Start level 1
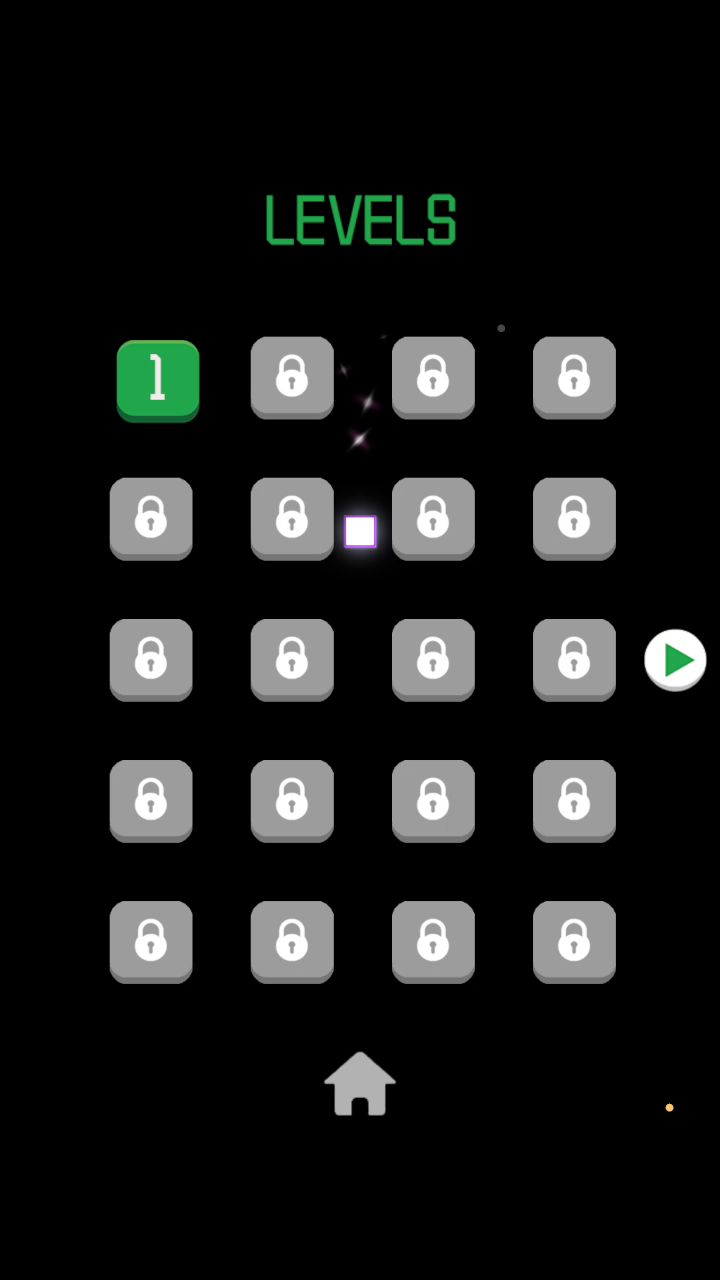The height and width of the screenshot is (1280, 720). pos(158,380)
